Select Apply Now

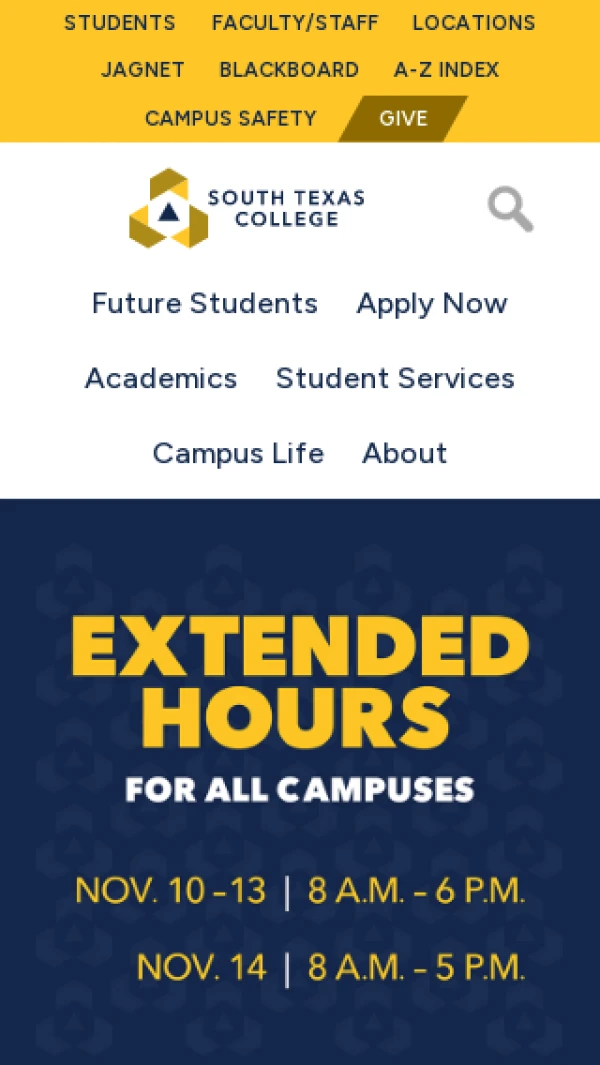432,304
